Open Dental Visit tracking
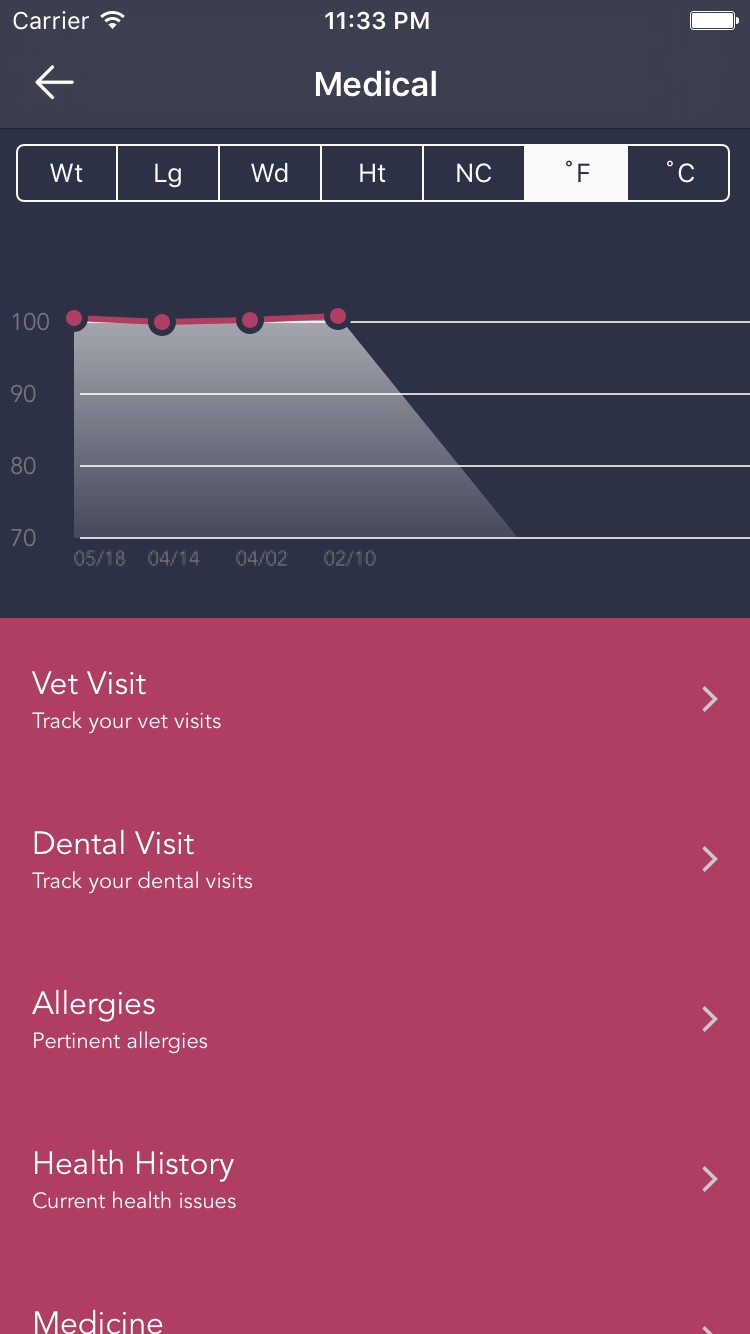750x1334 pixels. (x=375, y=859)
